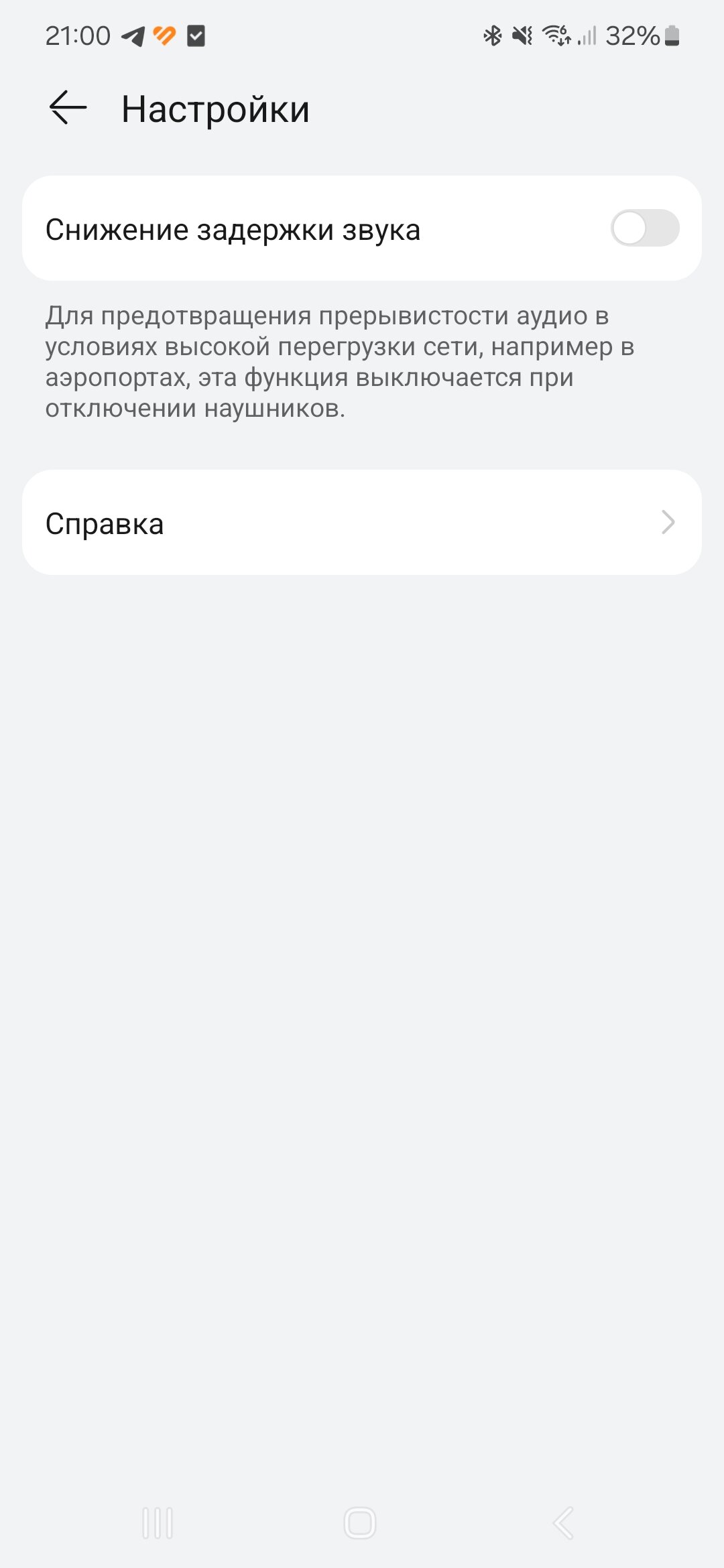The image size is (724, 1568).
Task: Open the Справка row
Action: 362,522
